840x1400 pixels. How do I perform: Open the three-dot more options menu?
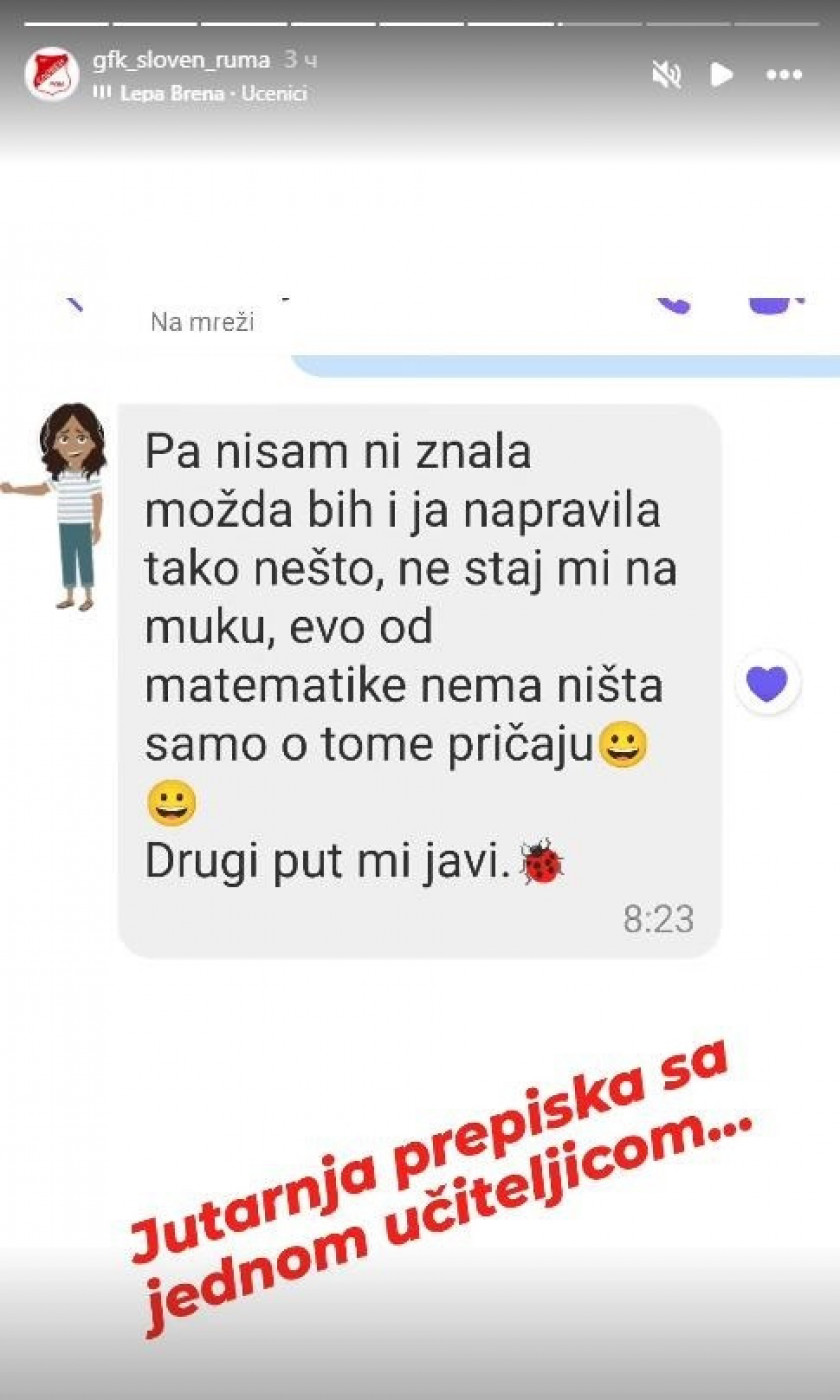tap(783, 75)
